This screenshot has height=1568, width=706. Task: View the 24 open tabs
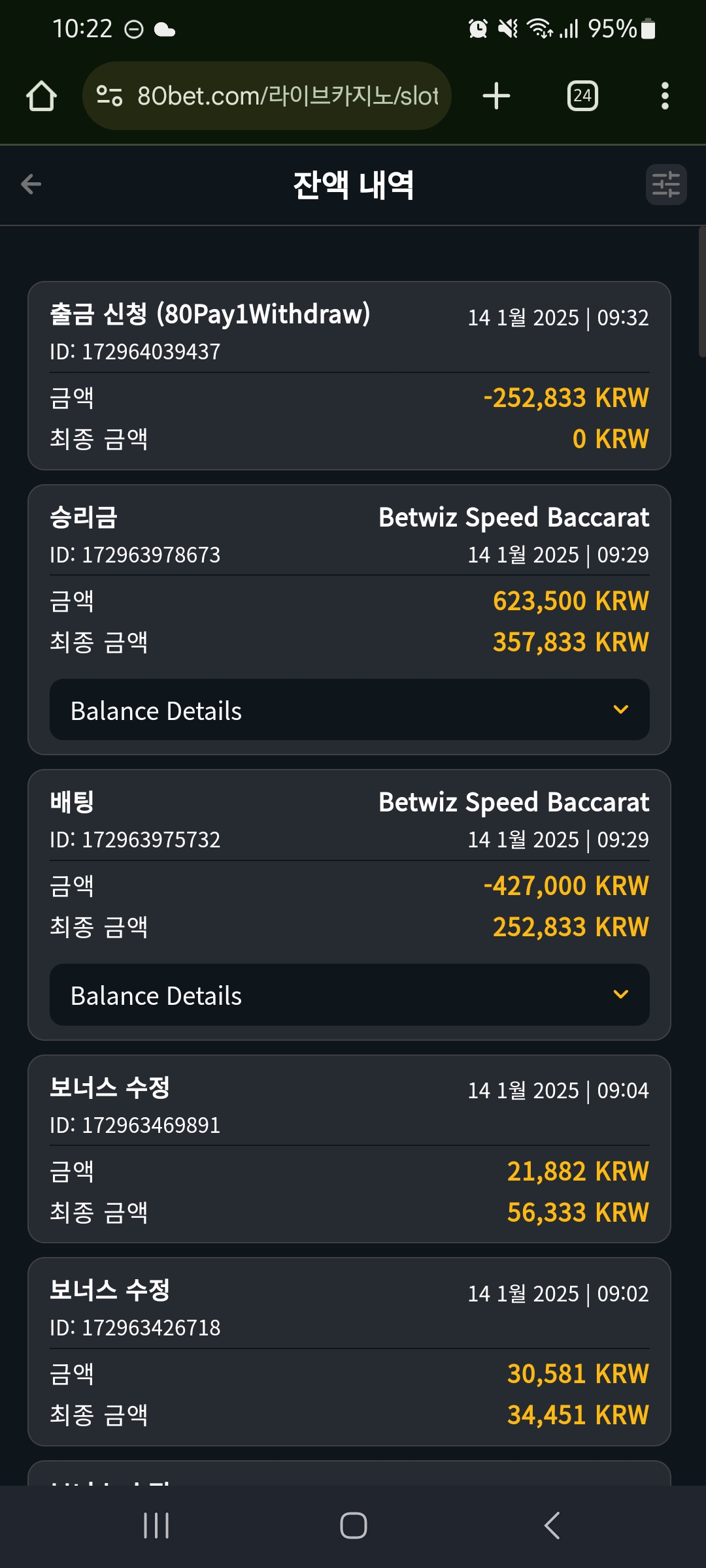(582, 96)
